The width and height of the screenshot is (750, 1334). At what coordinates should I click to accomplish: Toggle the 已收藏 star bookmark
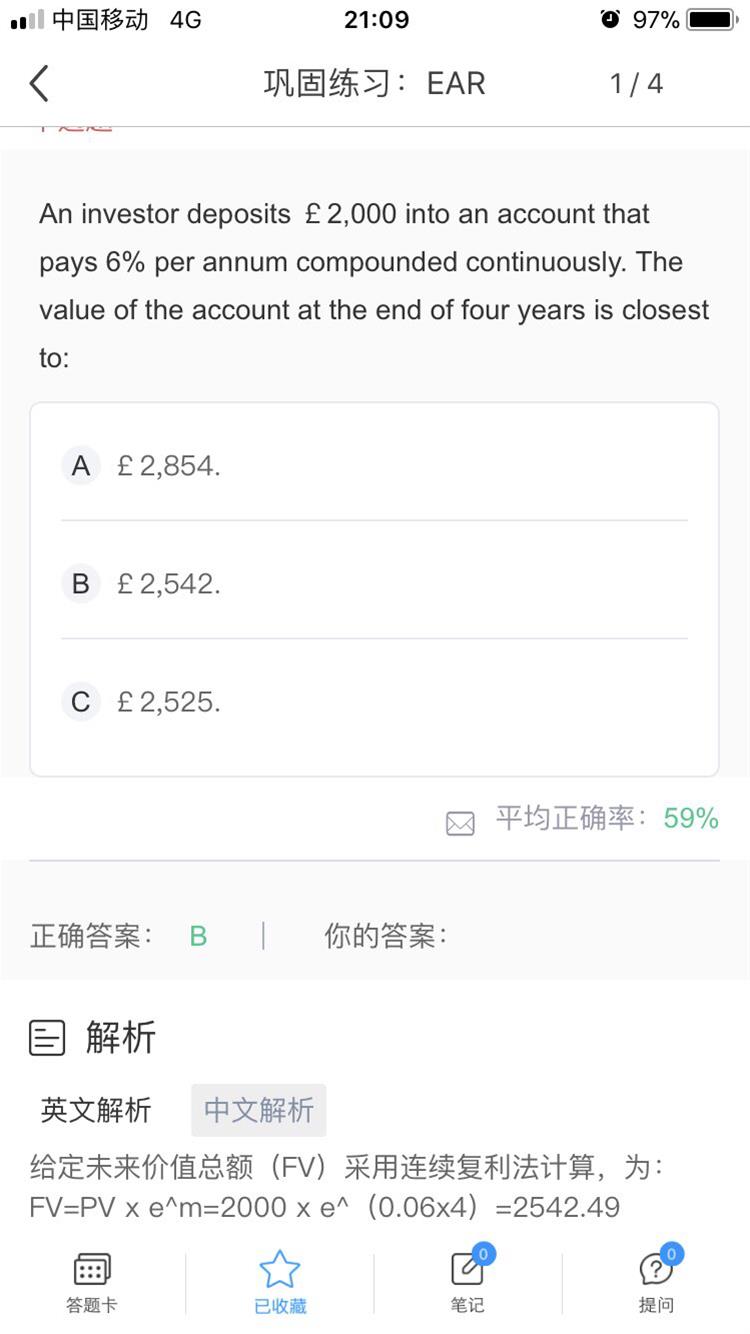pyautogui.click(x=280, y=1282)
